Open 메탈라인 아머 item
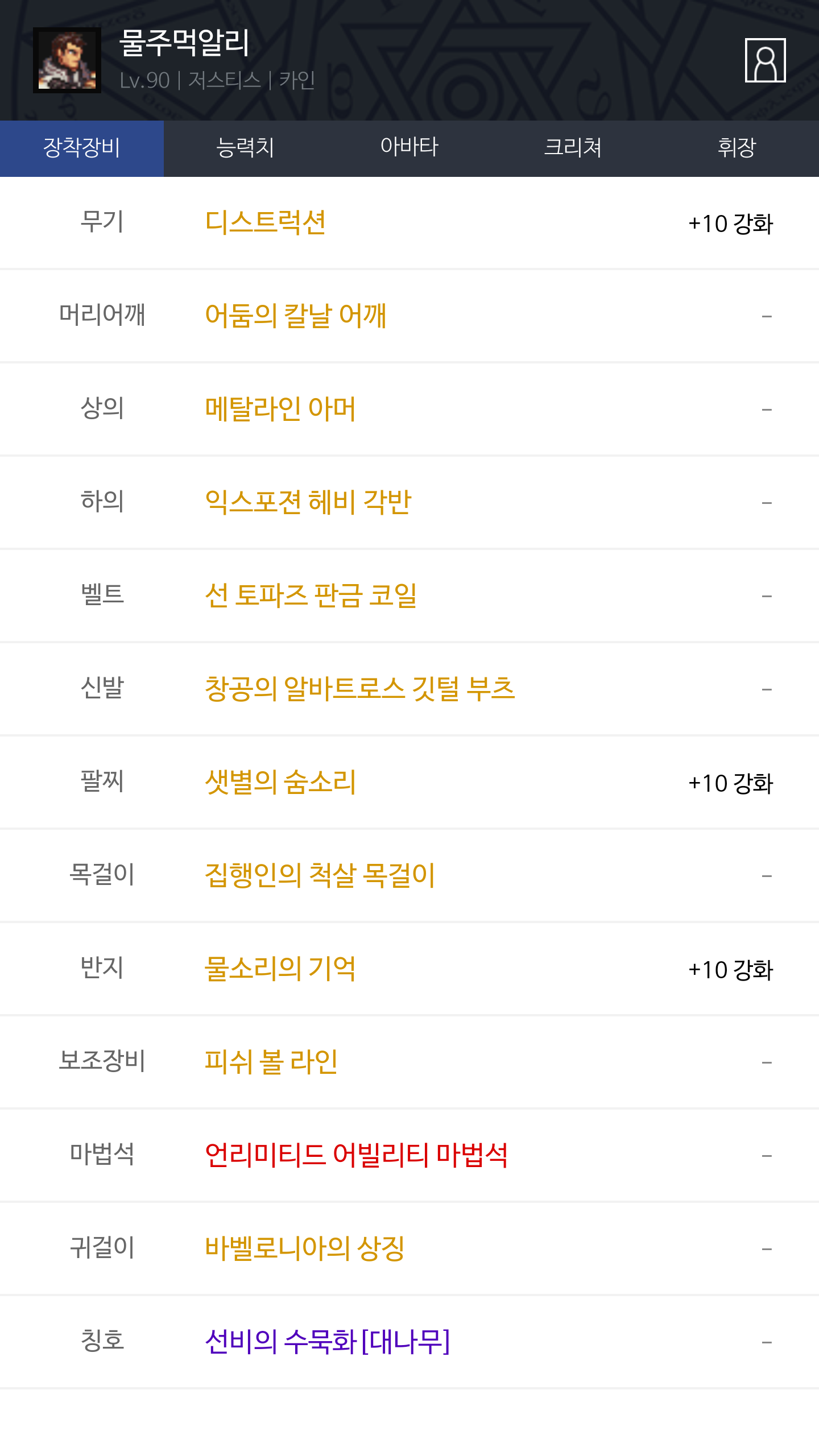This screenshot has height=1456, width=819. click(280, 409)
